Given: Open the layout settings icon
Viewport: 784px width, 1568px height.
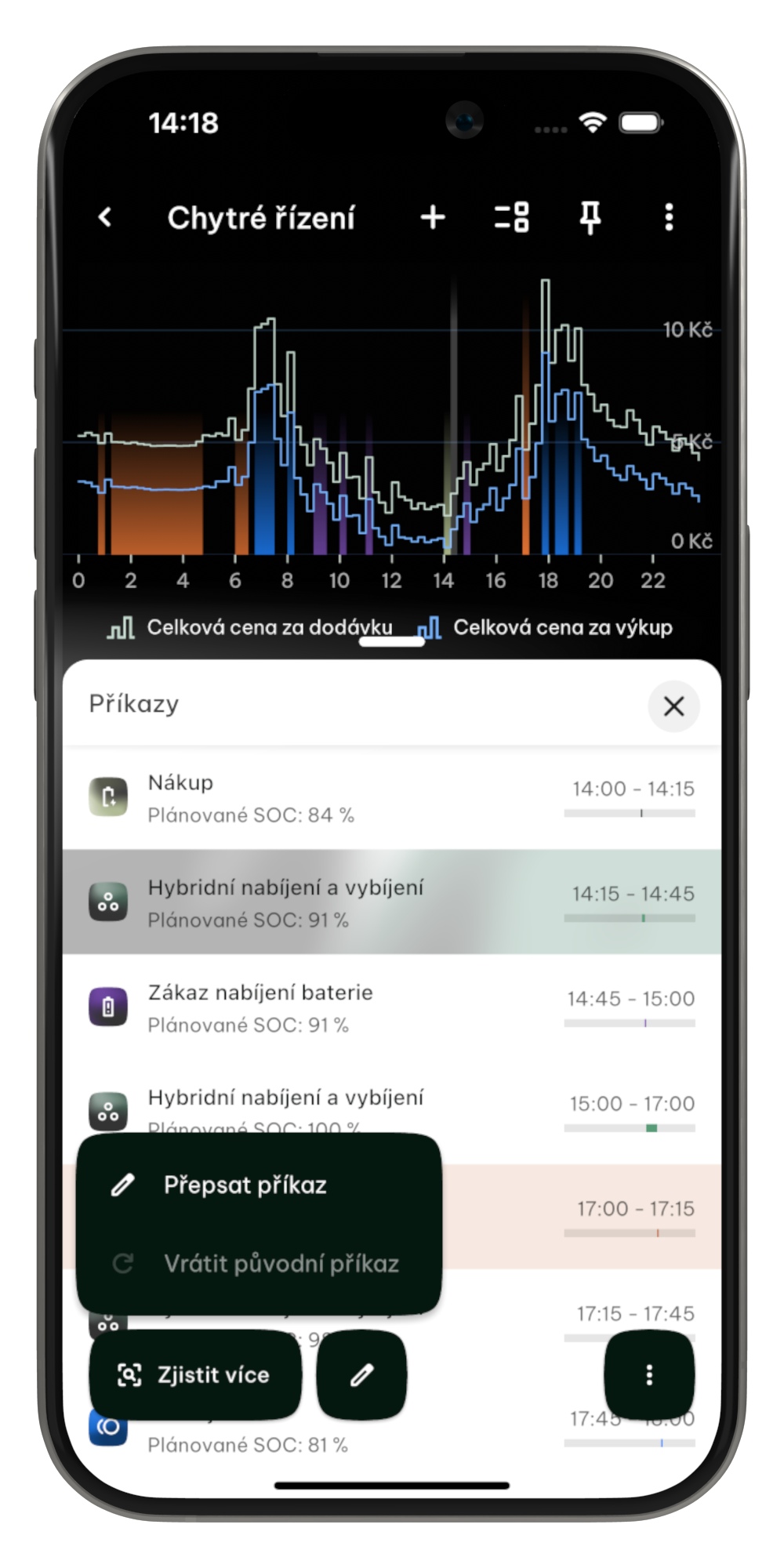Looking at the screenshot, I should coord(512,217).
